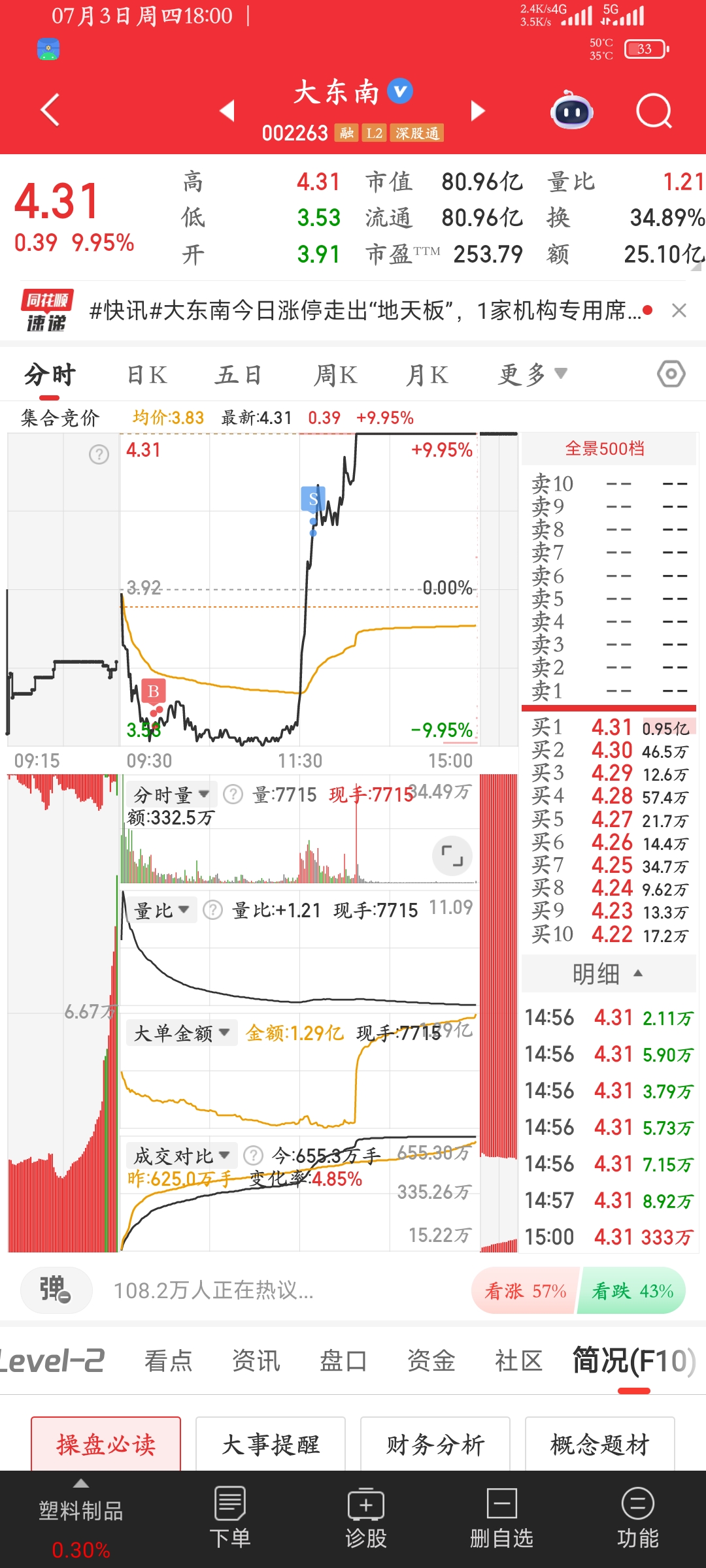Screen dimensions: 706x1568
Task: Expand the 明细 trade details
Action: pyautogui.click(x=607, y=974)
